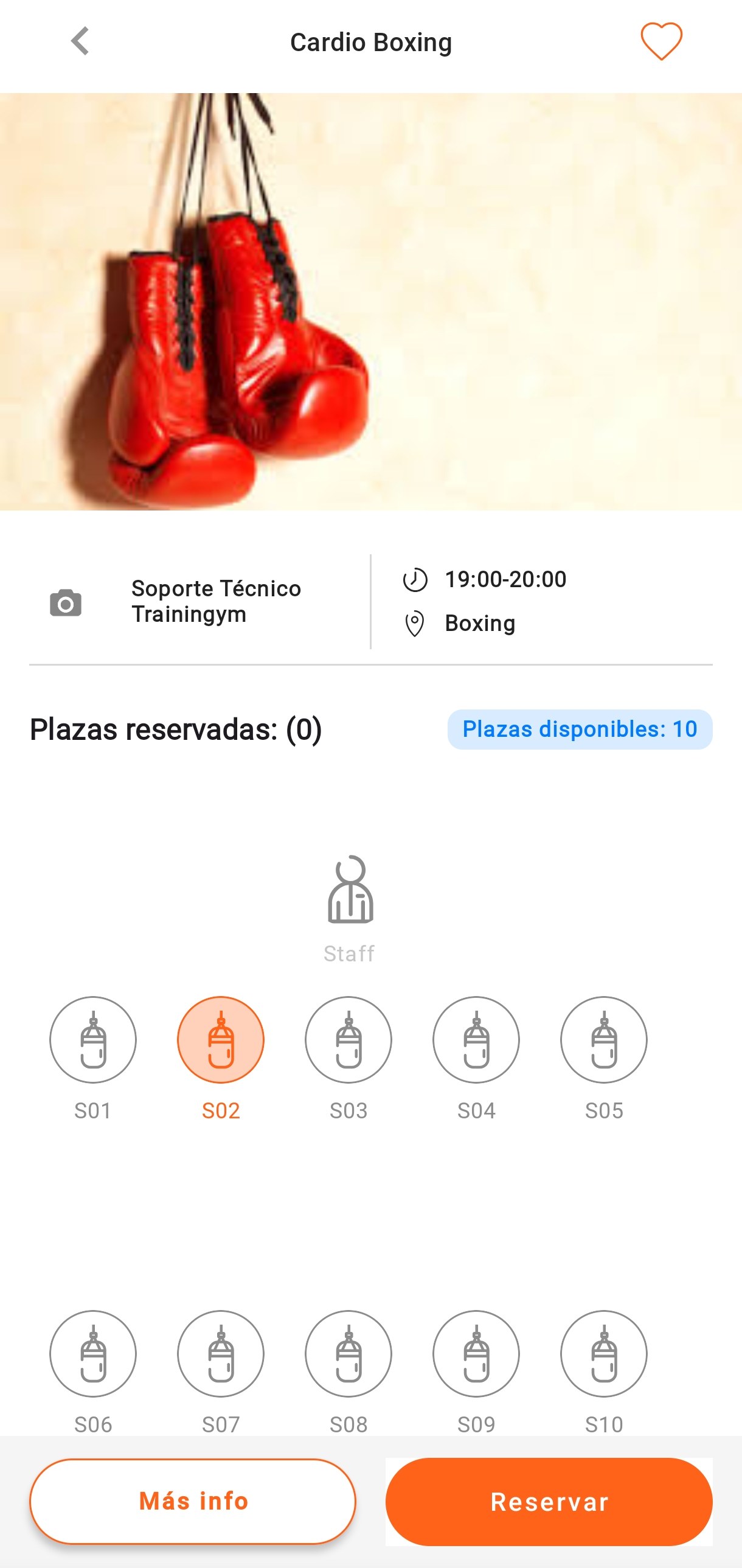The image size is (742, 1568).
Task: Choose bag spot S03
Action: 348,1040
